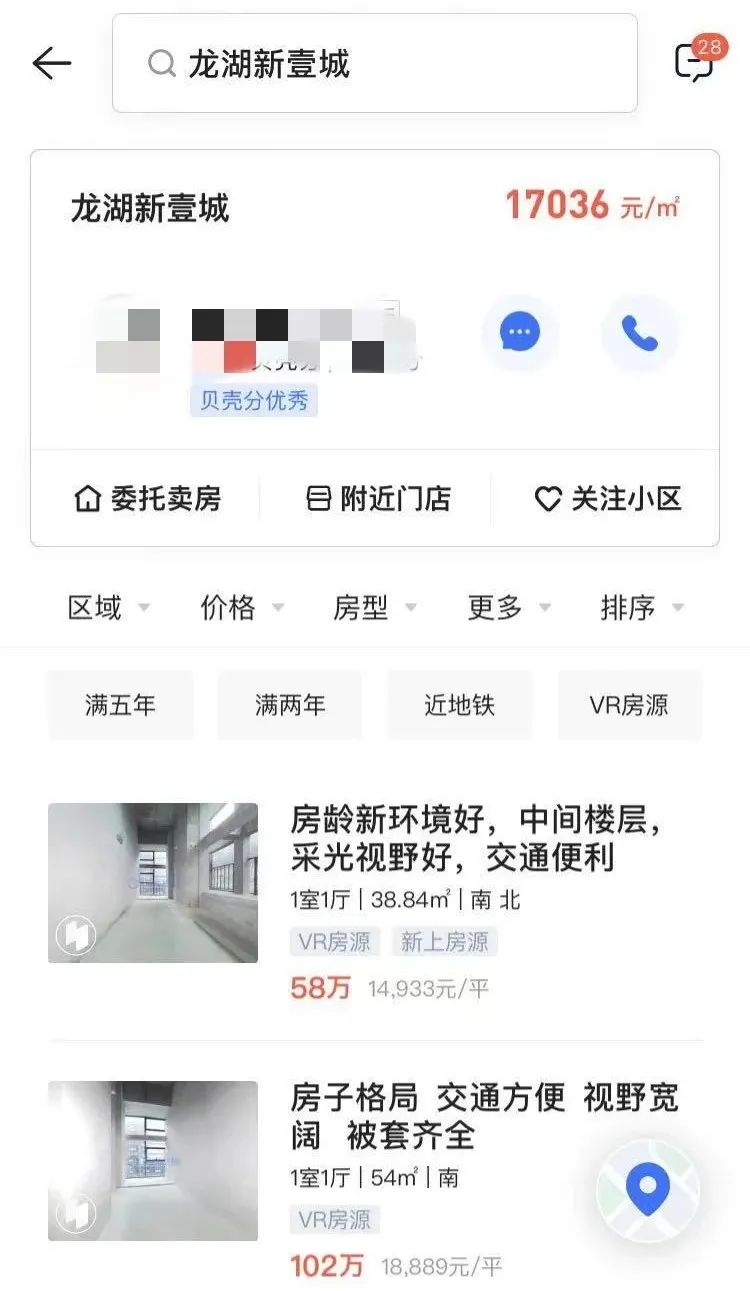Filter listings by 满五年
This screenshot has height=1291, width=750.
120,705
